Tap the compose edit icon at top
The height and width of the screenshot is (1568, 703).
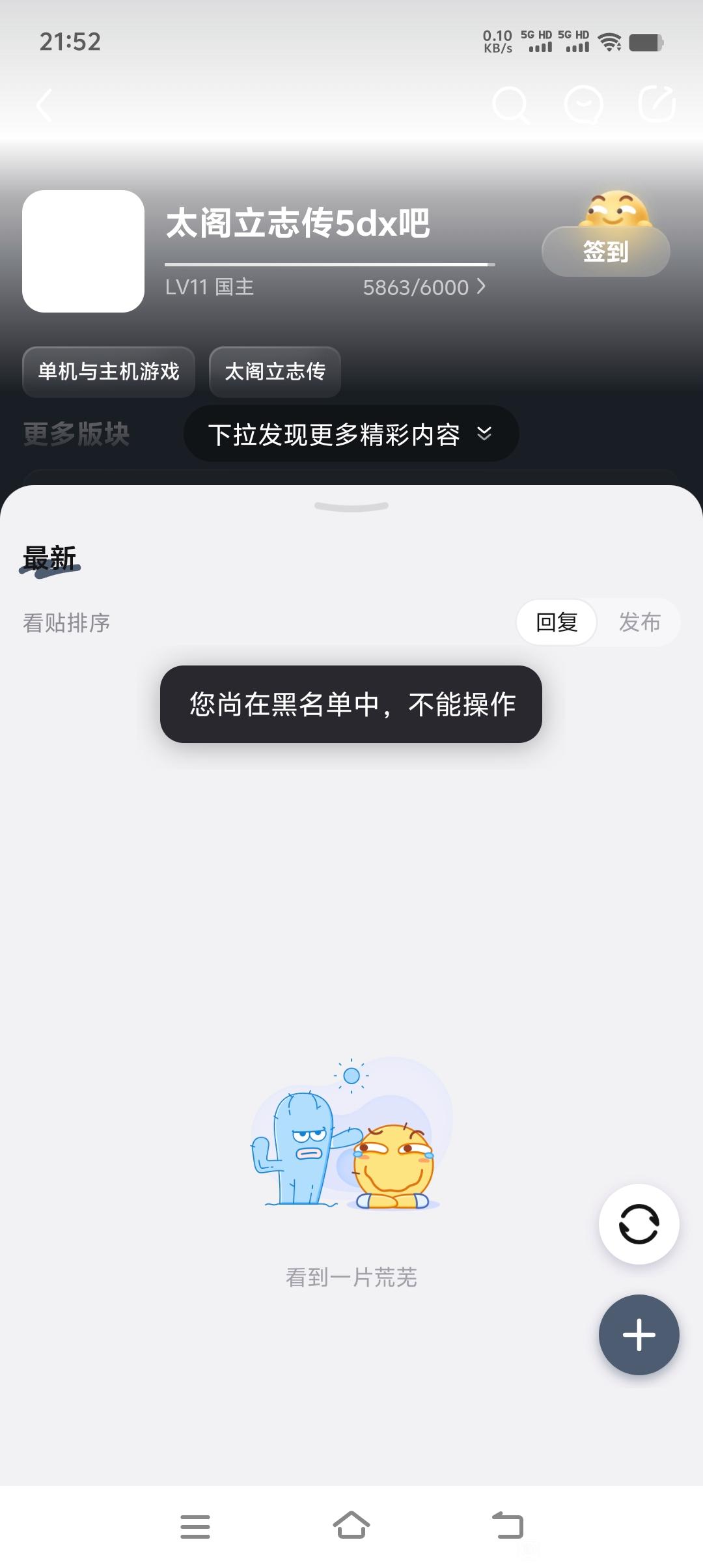pos(656,104)
